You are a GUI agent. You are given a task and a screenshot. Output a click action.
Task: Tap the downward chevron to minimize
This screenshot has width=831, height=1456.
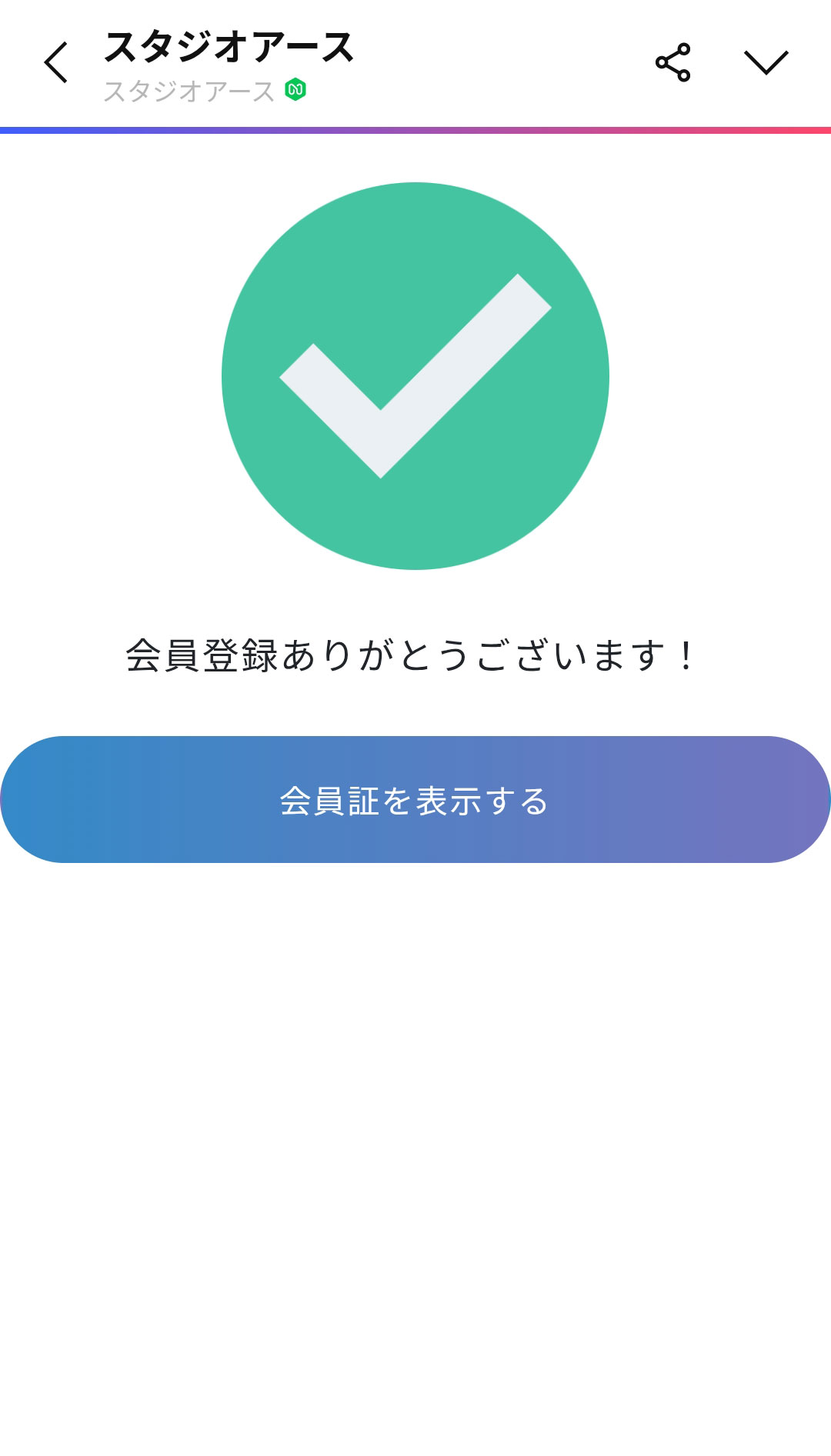point(766,62)
